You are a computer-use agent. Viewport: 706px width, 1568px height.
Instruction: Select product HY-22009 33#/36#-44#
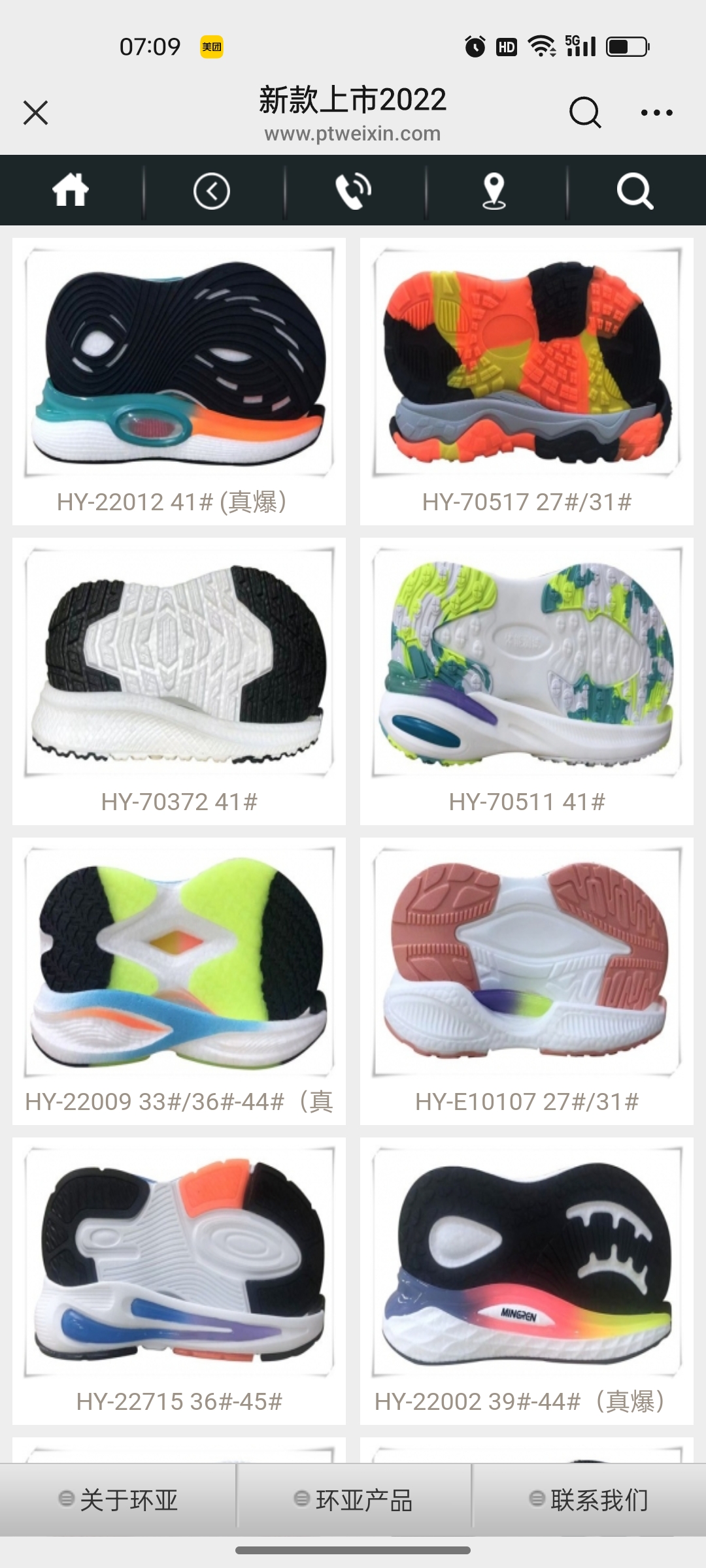pos(179,967)
